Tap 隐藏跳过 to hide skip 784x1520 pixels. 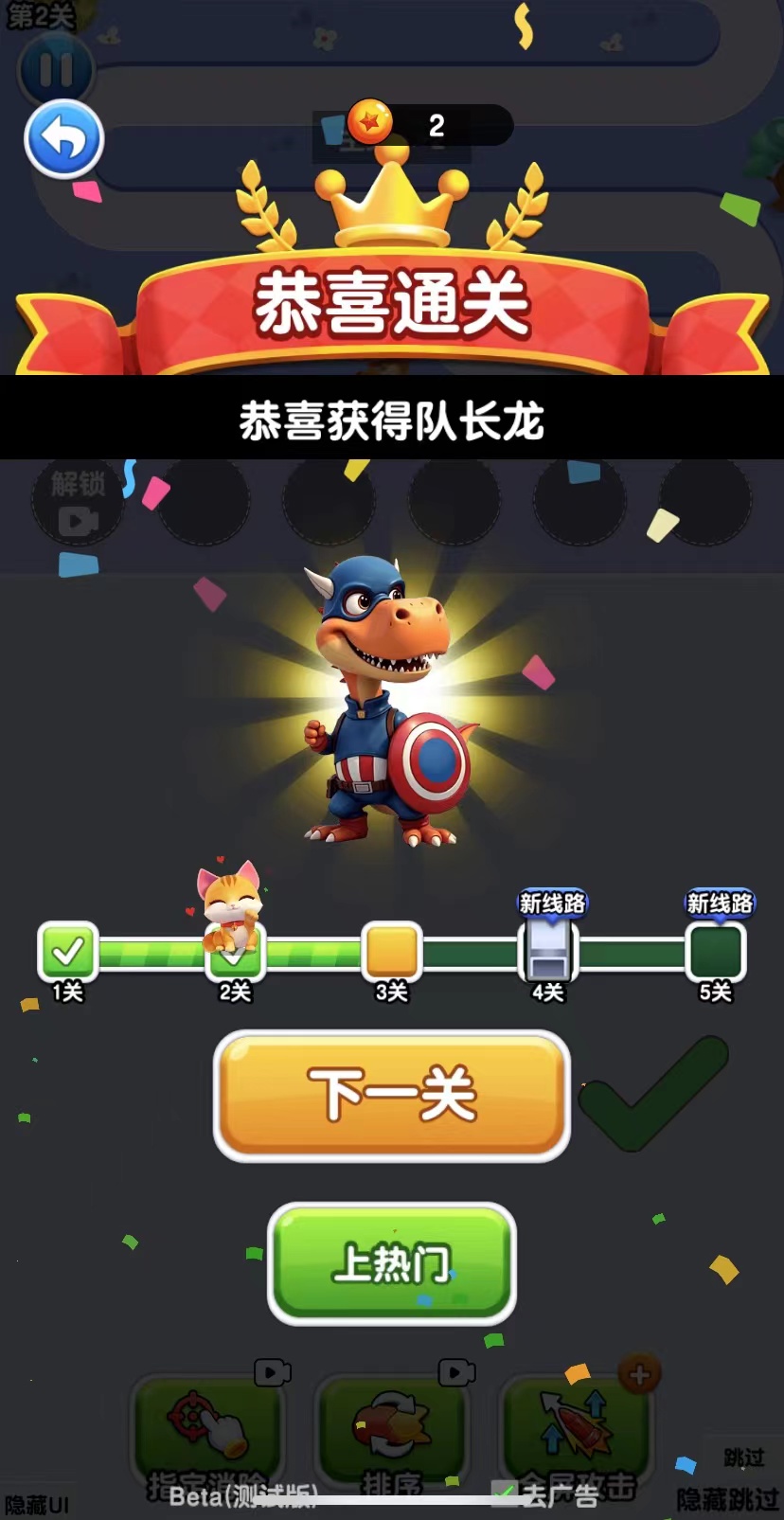pyautogui.click(x=727, y=1499)
